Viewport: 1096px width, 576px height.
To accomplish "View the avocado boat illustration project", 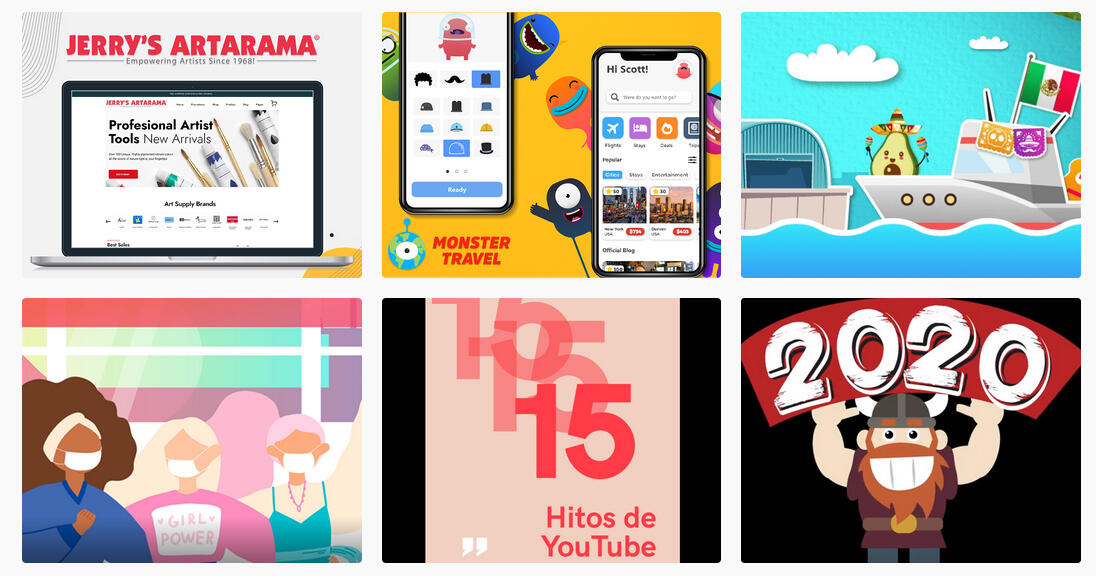I will [x=910, y=145].
